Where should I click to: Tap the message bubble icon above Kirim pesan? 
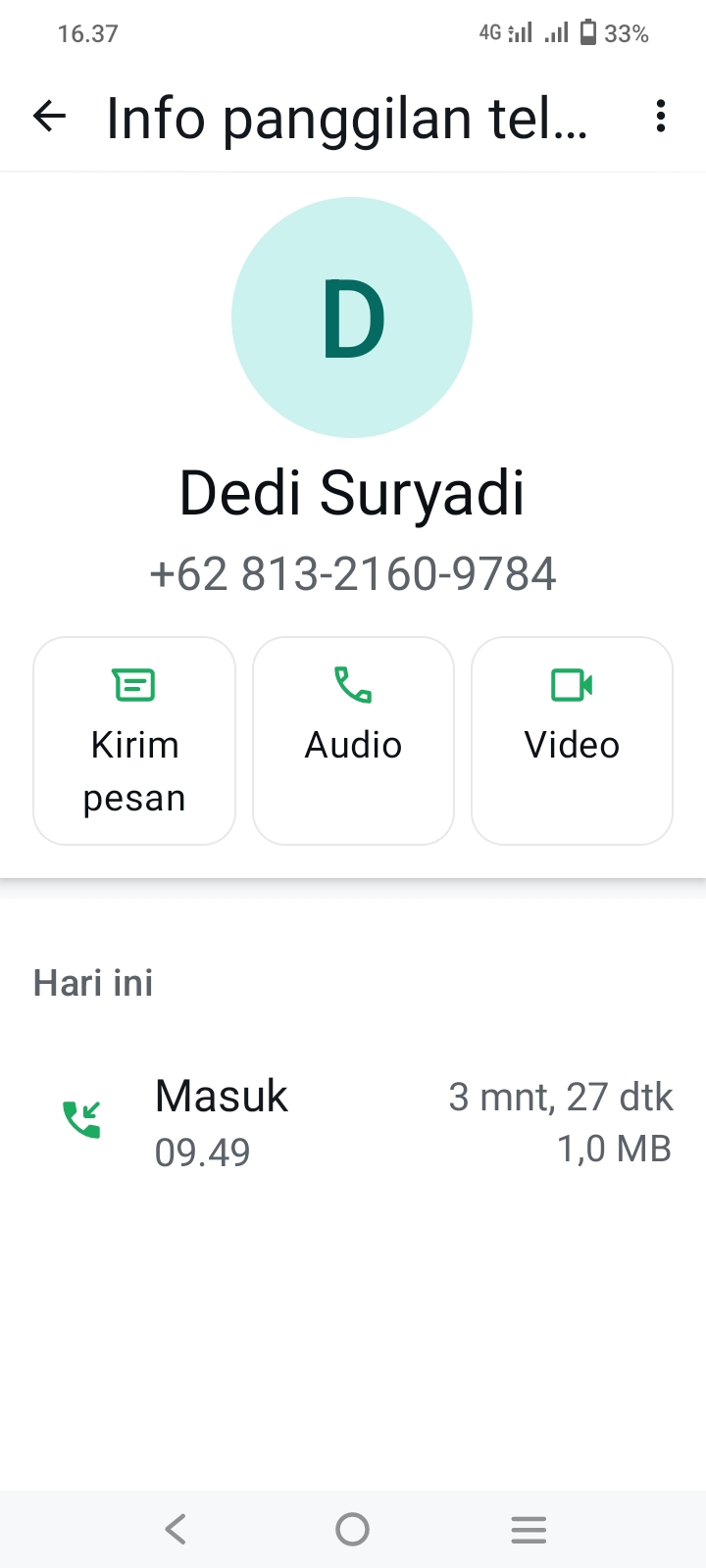pyautogui.click(x=133, y=686)
